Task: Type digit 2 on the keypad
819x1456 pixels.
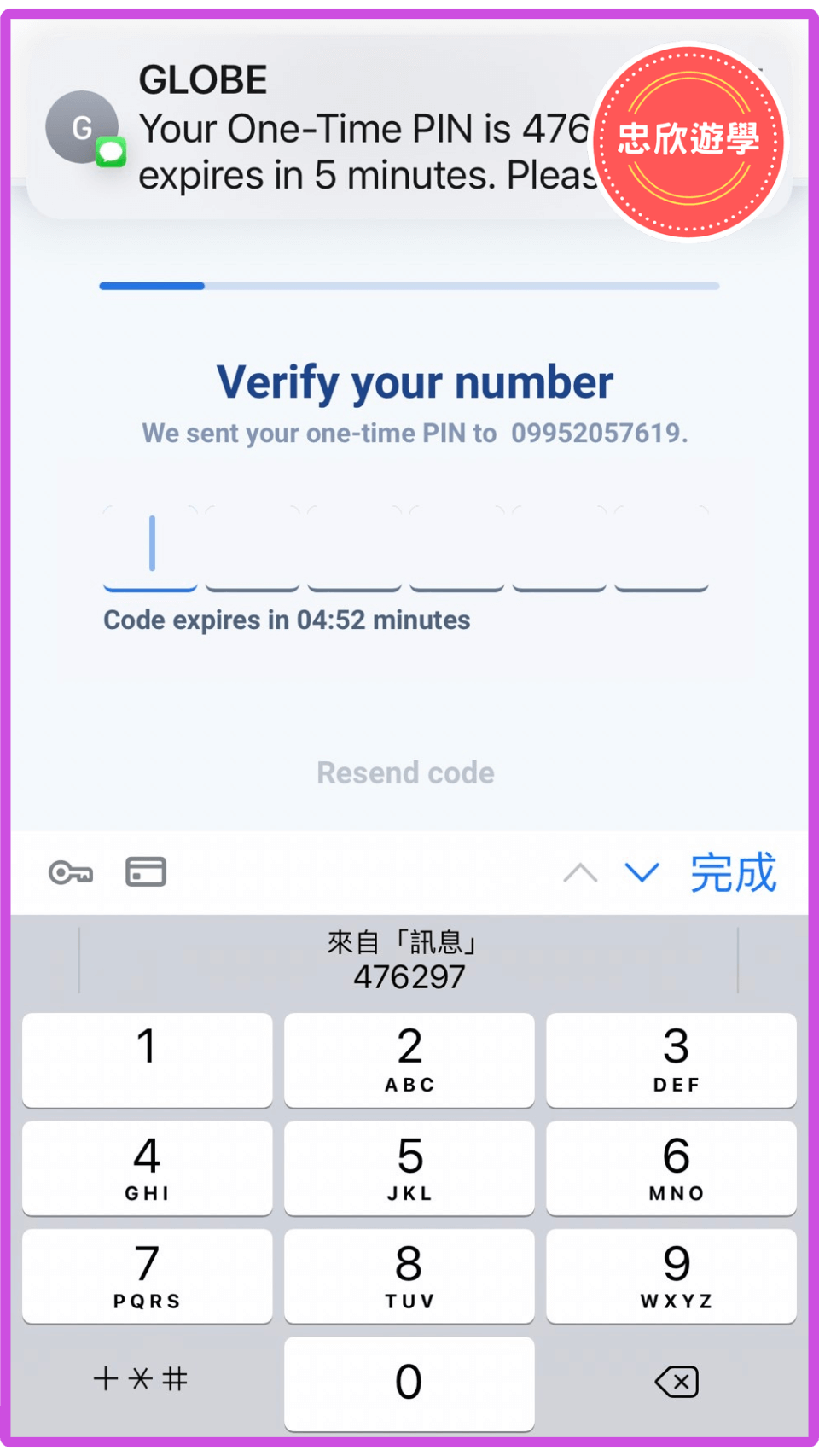Action: click(409, 1059)
